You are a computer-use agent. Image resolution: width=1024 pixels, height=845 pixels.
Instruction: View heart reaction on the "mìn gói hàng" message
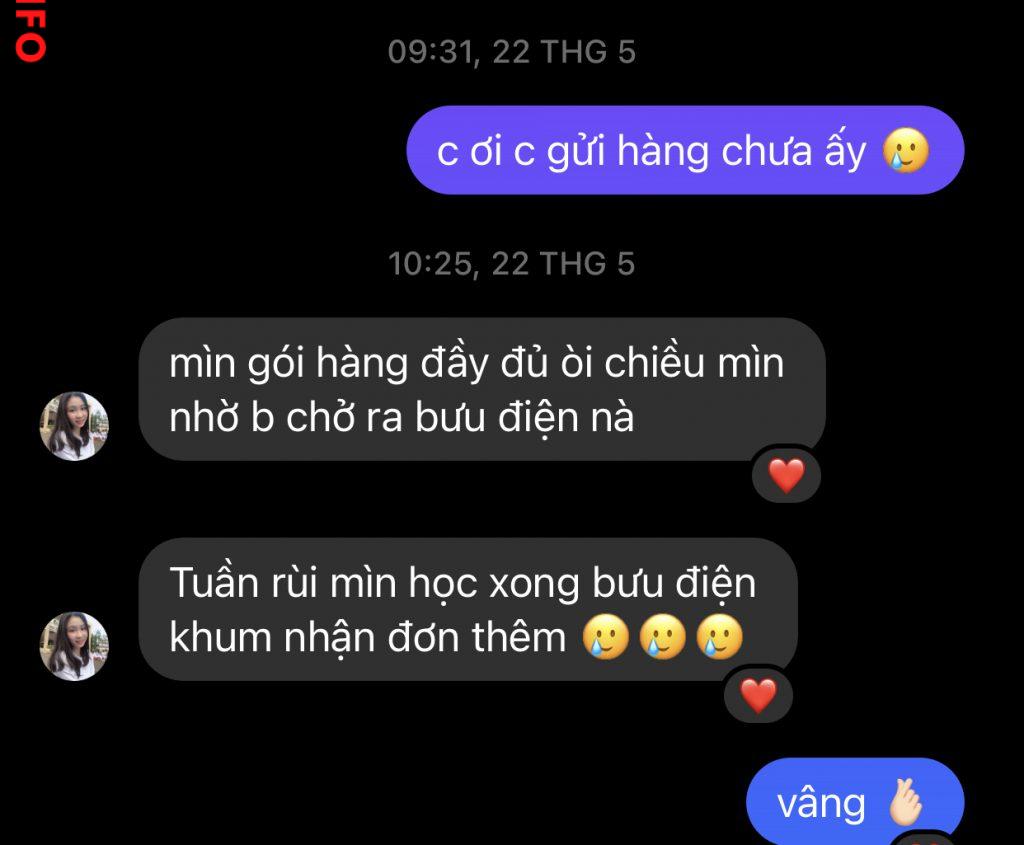click(786, 476)
